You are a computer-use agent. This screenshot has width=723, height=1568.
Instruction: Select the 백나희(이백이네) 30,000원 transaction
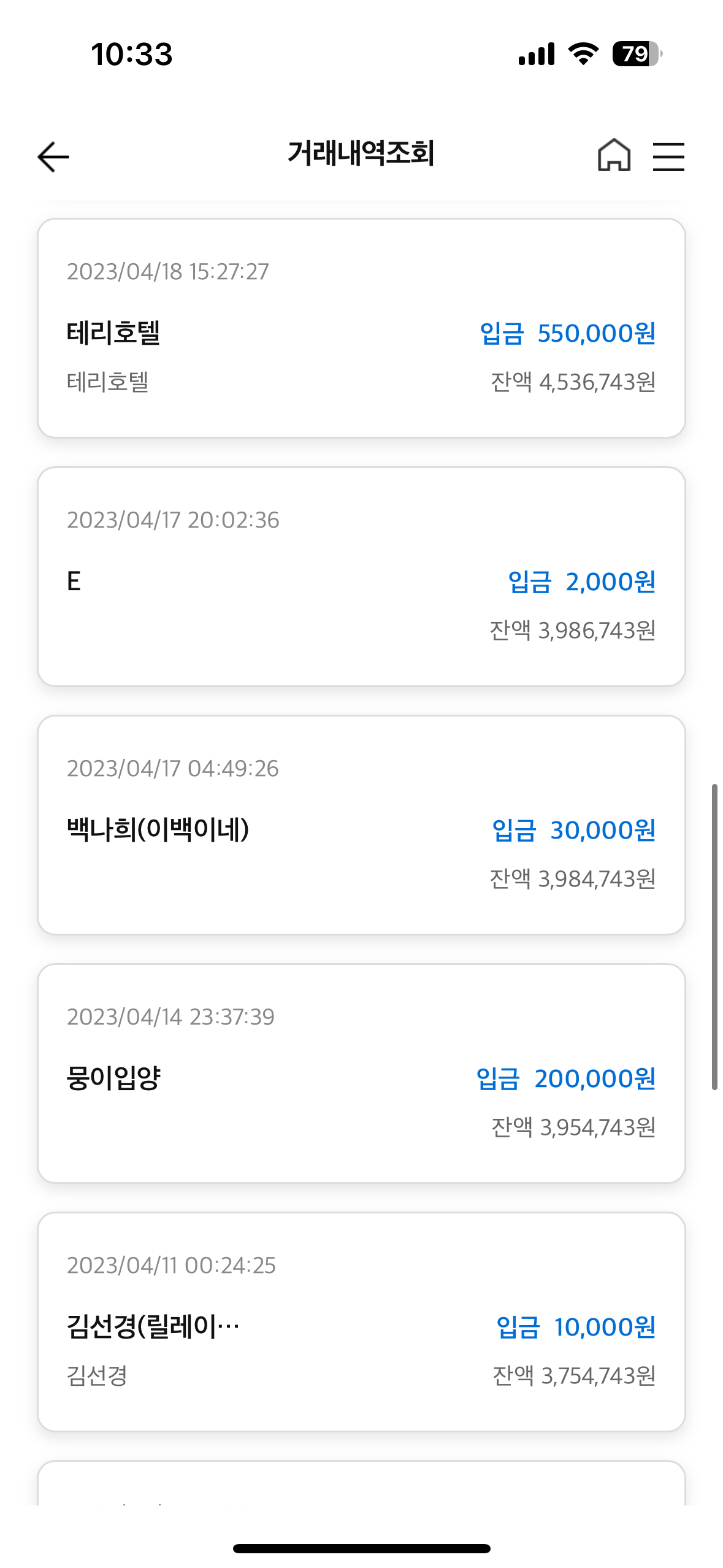361,825
